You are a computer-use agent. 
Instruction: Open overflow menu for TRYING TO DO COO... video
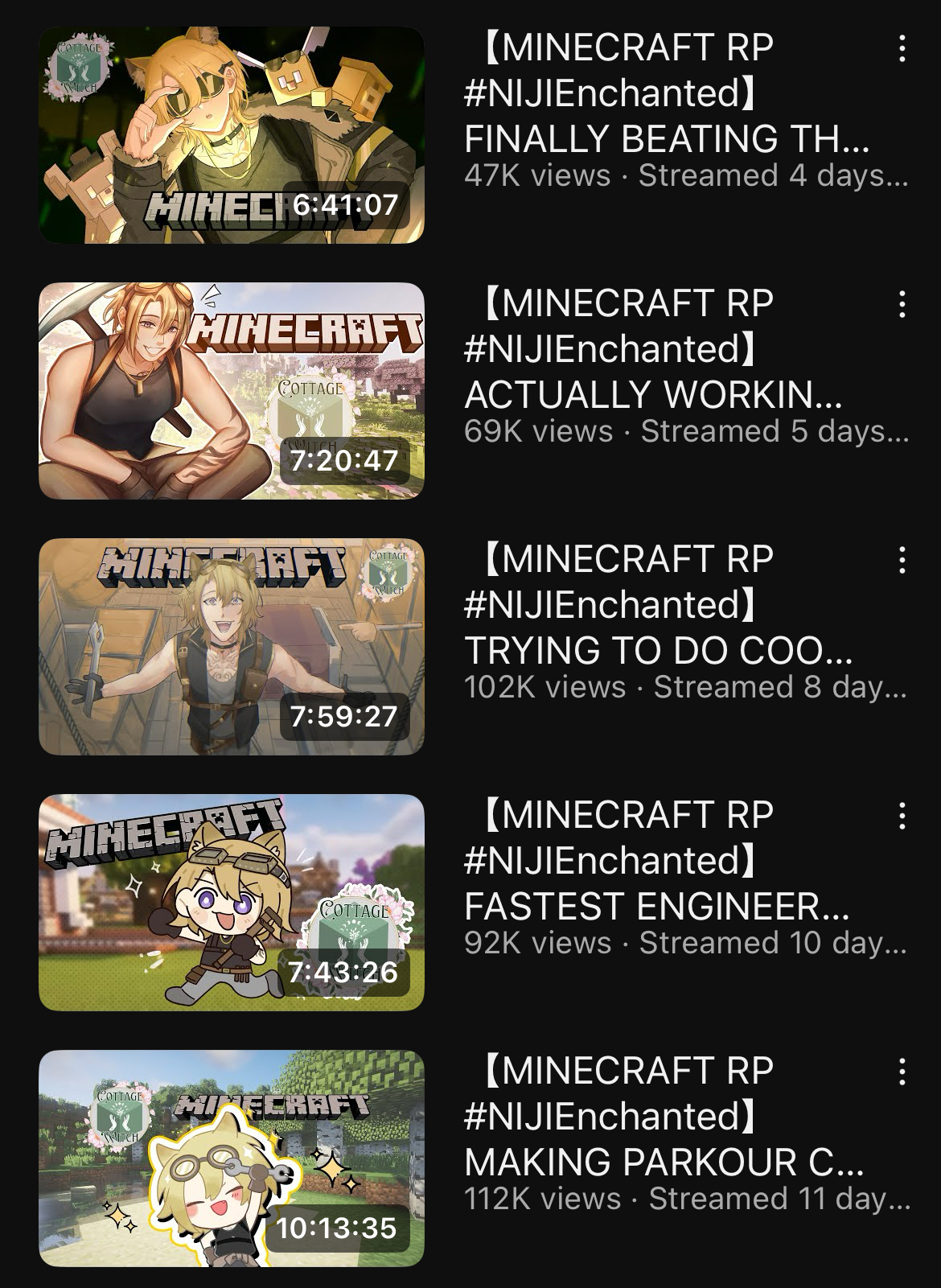click(x=902, y=560)
